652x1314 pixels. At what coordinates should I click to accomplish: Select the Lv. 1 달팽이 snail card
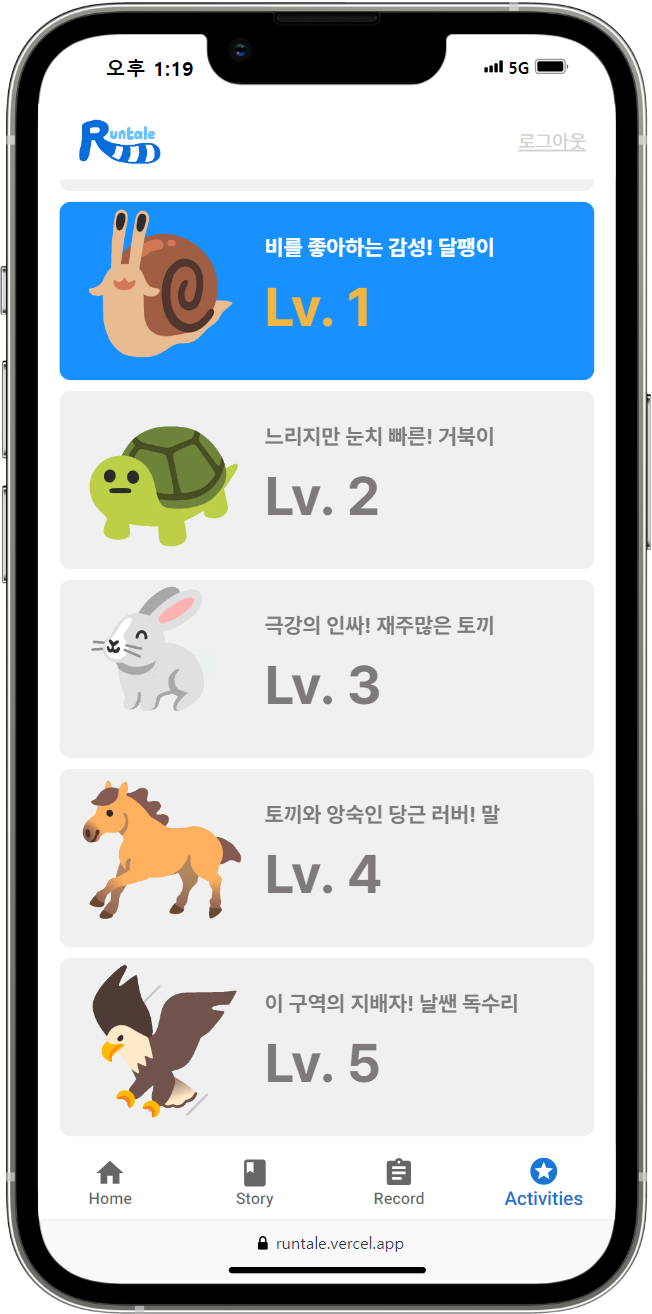(x=326, y=291)
